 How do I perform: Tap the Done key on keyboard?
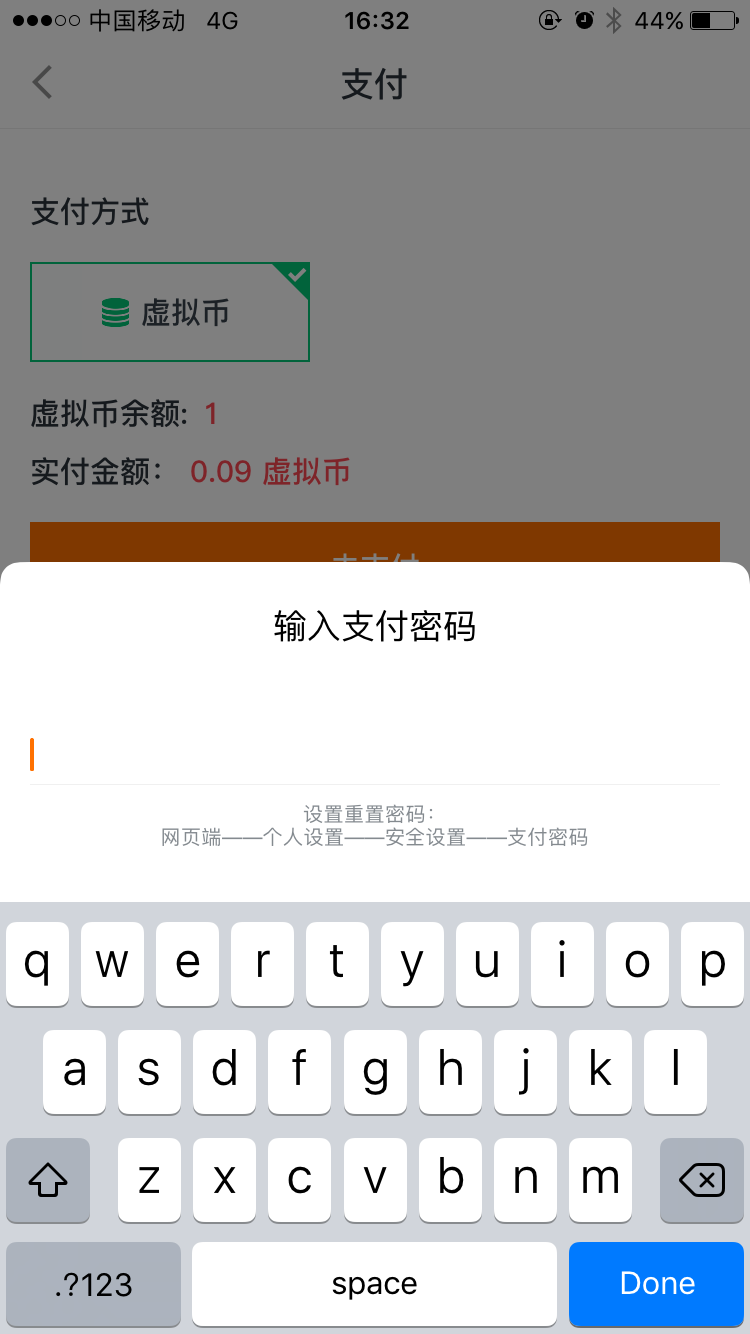pyautogui.click(x=656, y=1283)
